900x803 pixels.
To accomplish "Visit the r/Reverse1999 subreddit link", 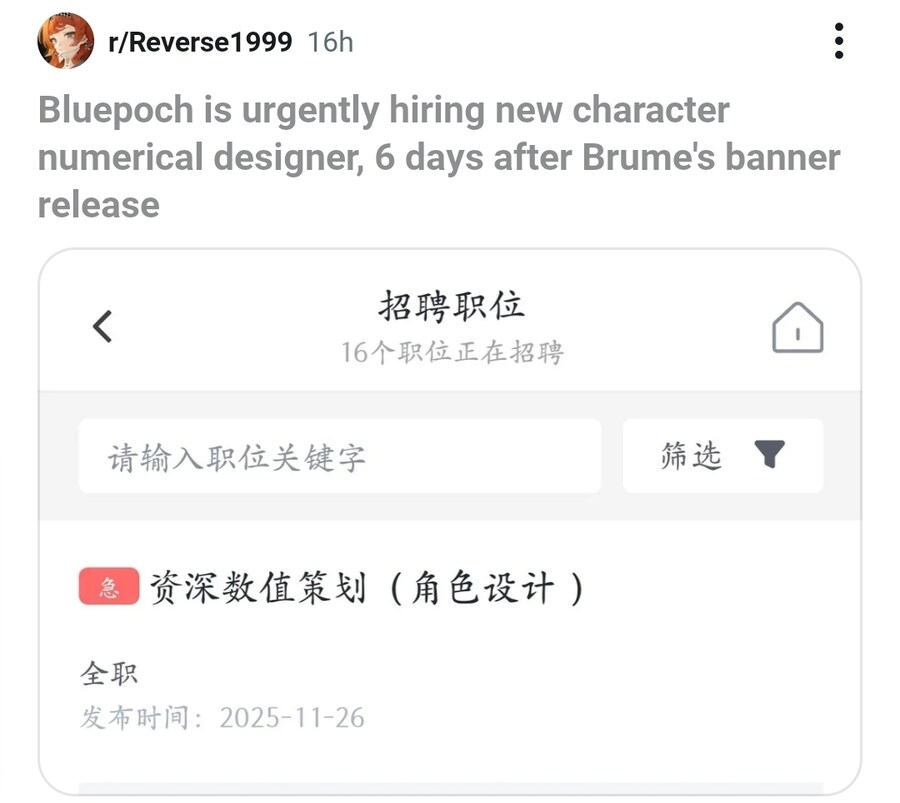I will pyautogui.click(x=200, y=42).
